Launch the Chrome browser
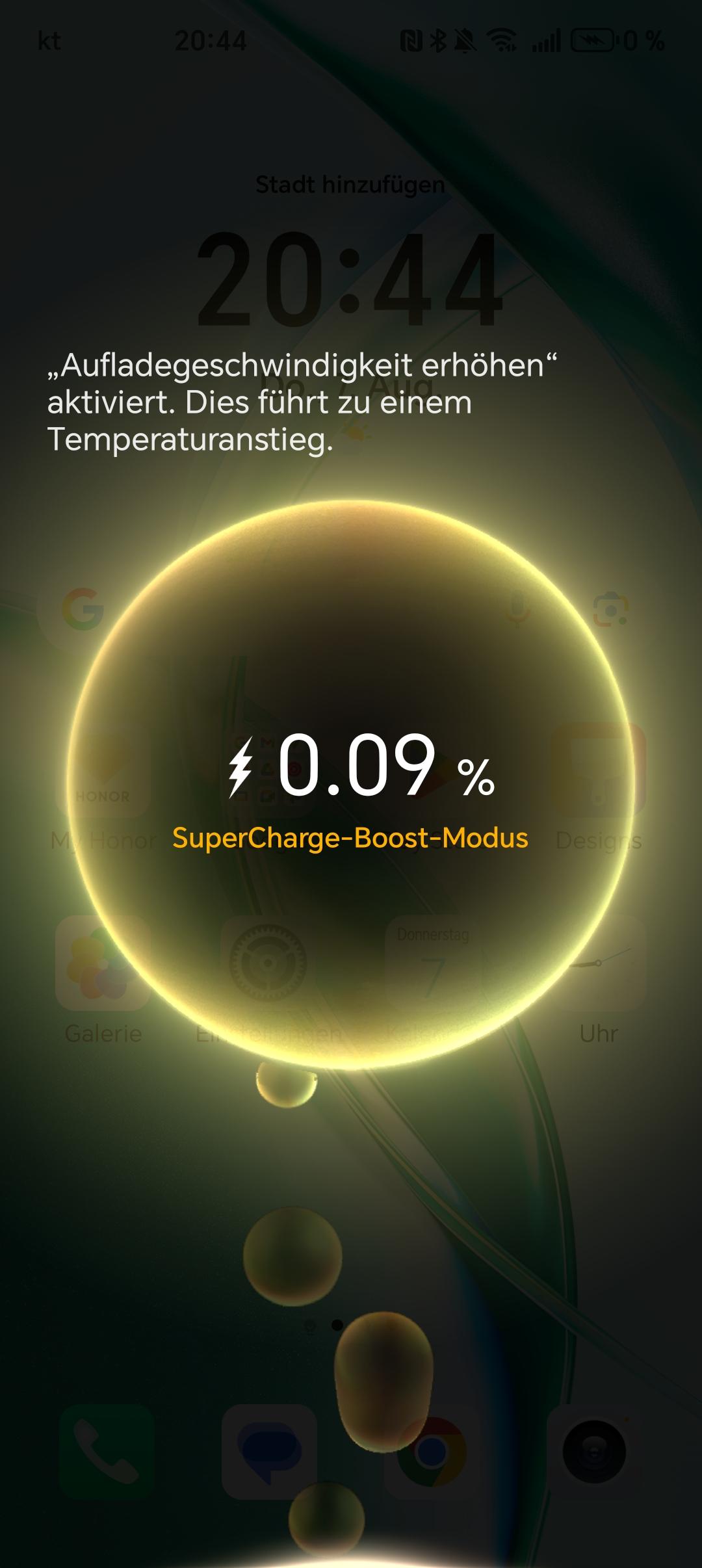 (x=432, y=1451)
